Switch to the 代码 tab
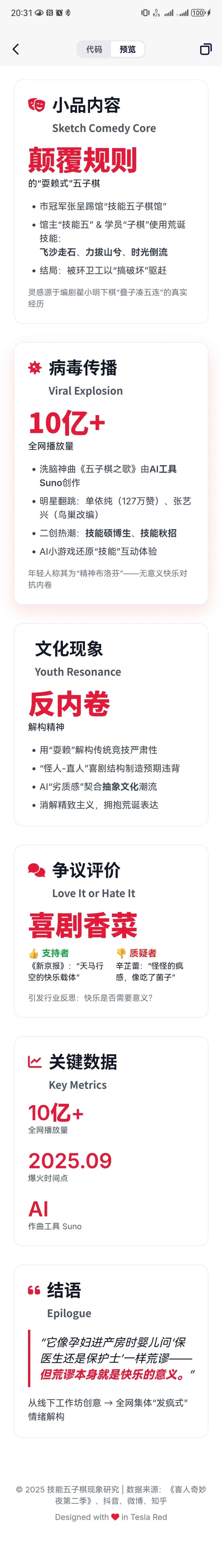Screen dimensions: 222x1568 [x=94, y=49]
